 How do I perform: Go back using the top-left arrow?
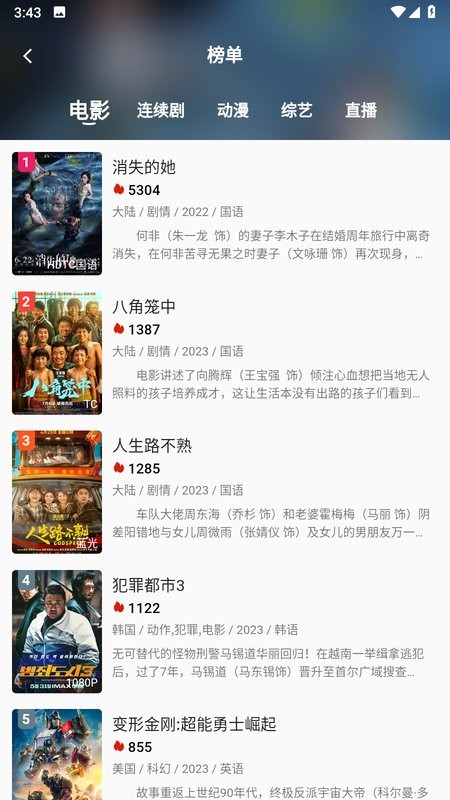coord(28,56)
